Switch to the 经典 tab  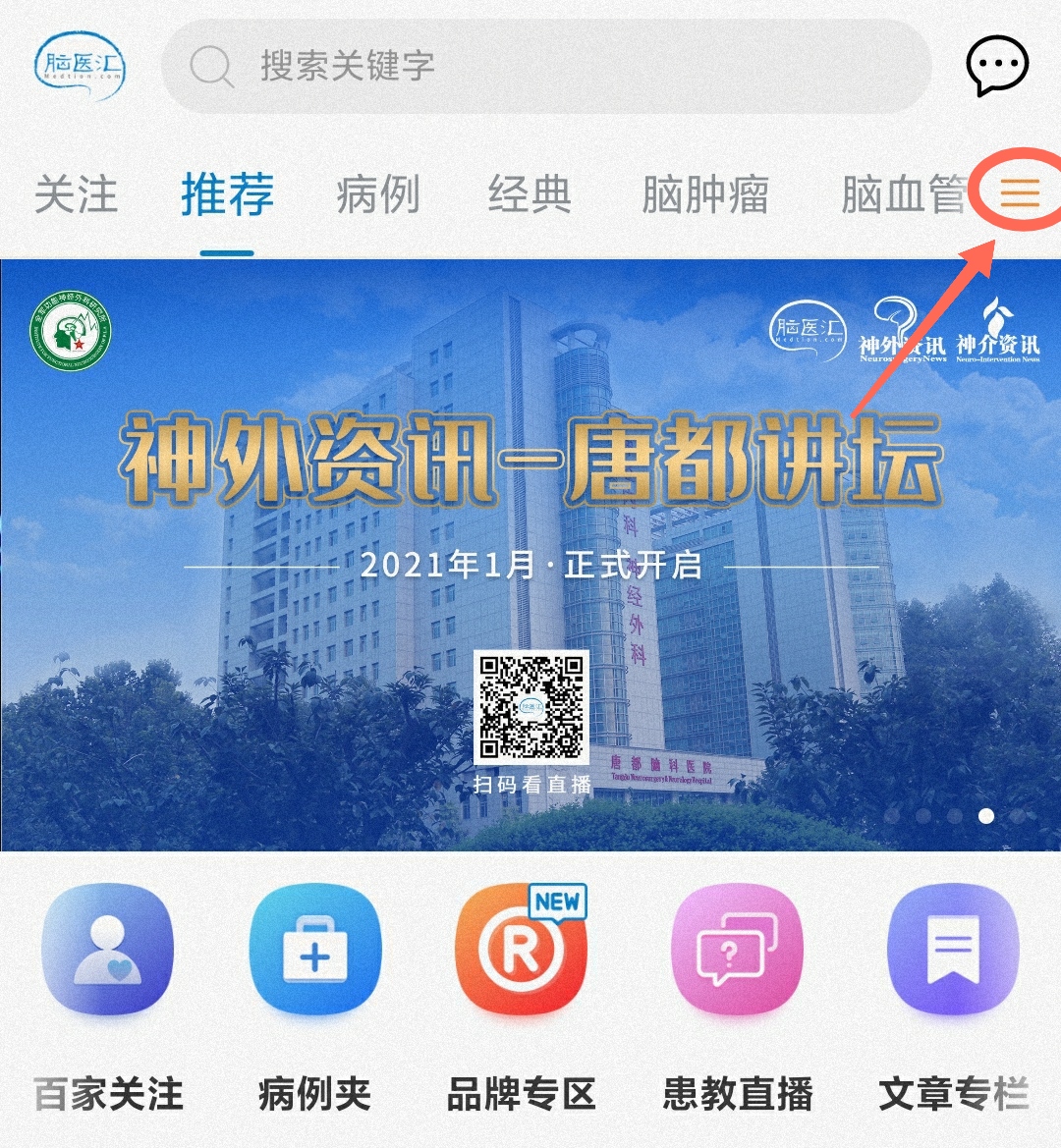pos(530,194)
